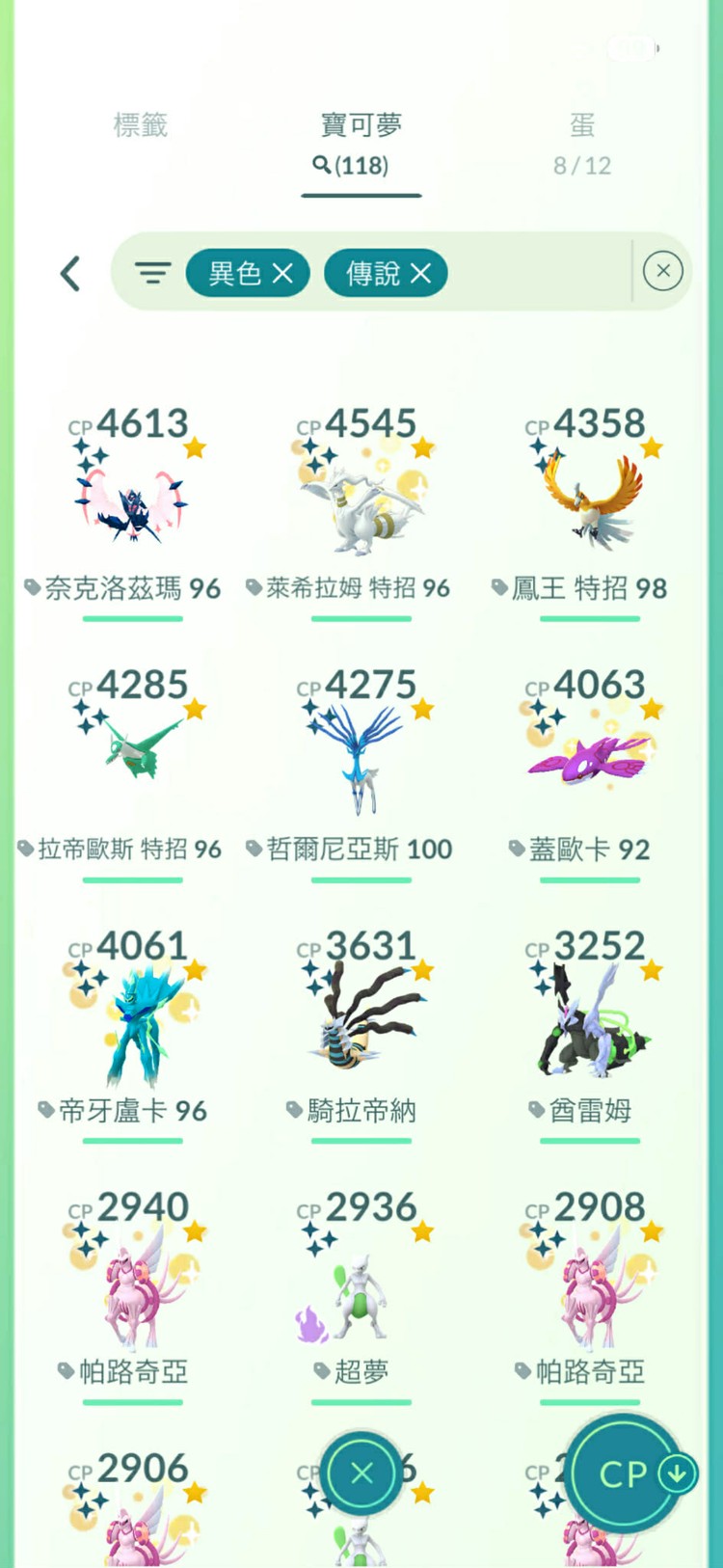Screen dimensions: 723x1568
Task: Click the tag icon beside 奈克洛茲瑪
Action: pyautogui.click(x=34, y=588)
